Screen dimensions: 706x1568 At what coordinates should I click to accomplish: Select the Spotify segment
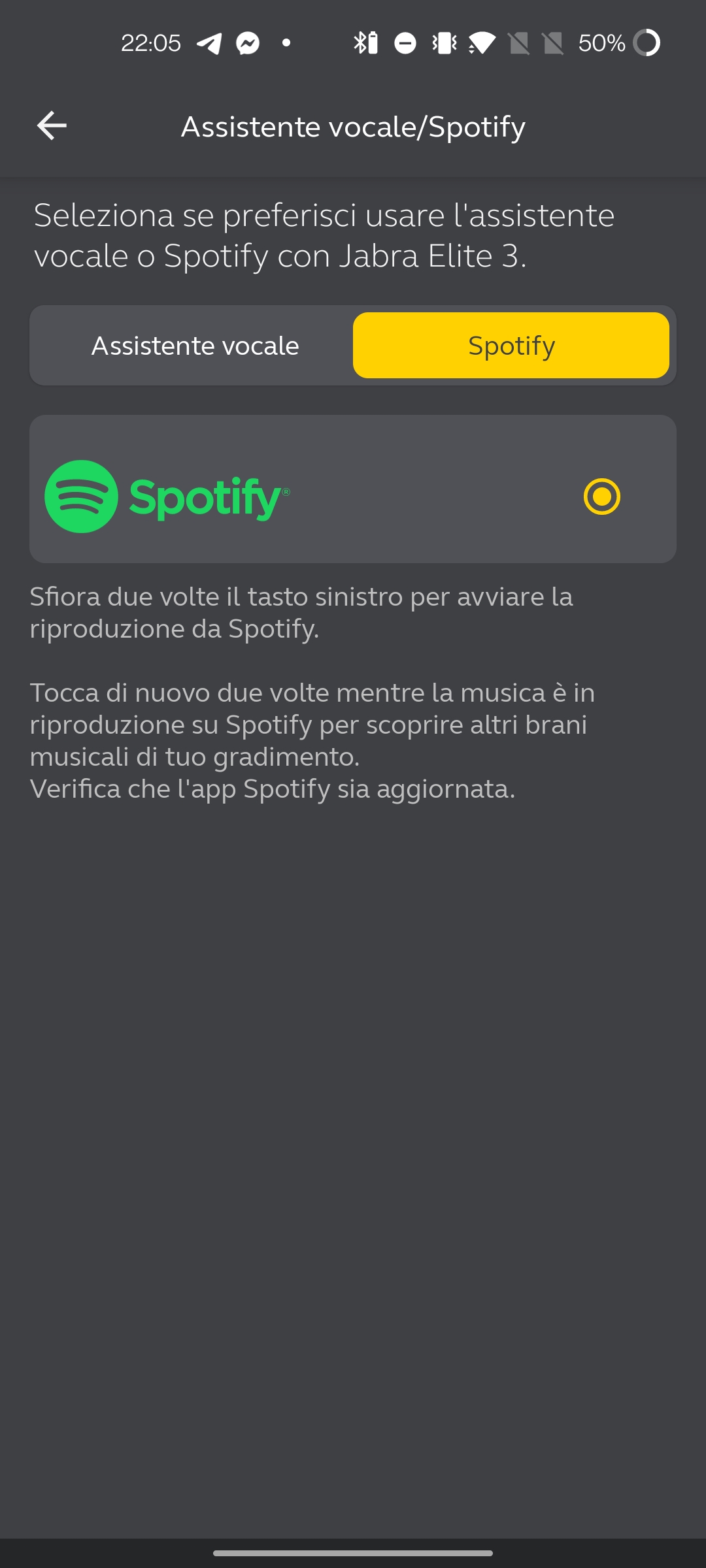[511, 346]
